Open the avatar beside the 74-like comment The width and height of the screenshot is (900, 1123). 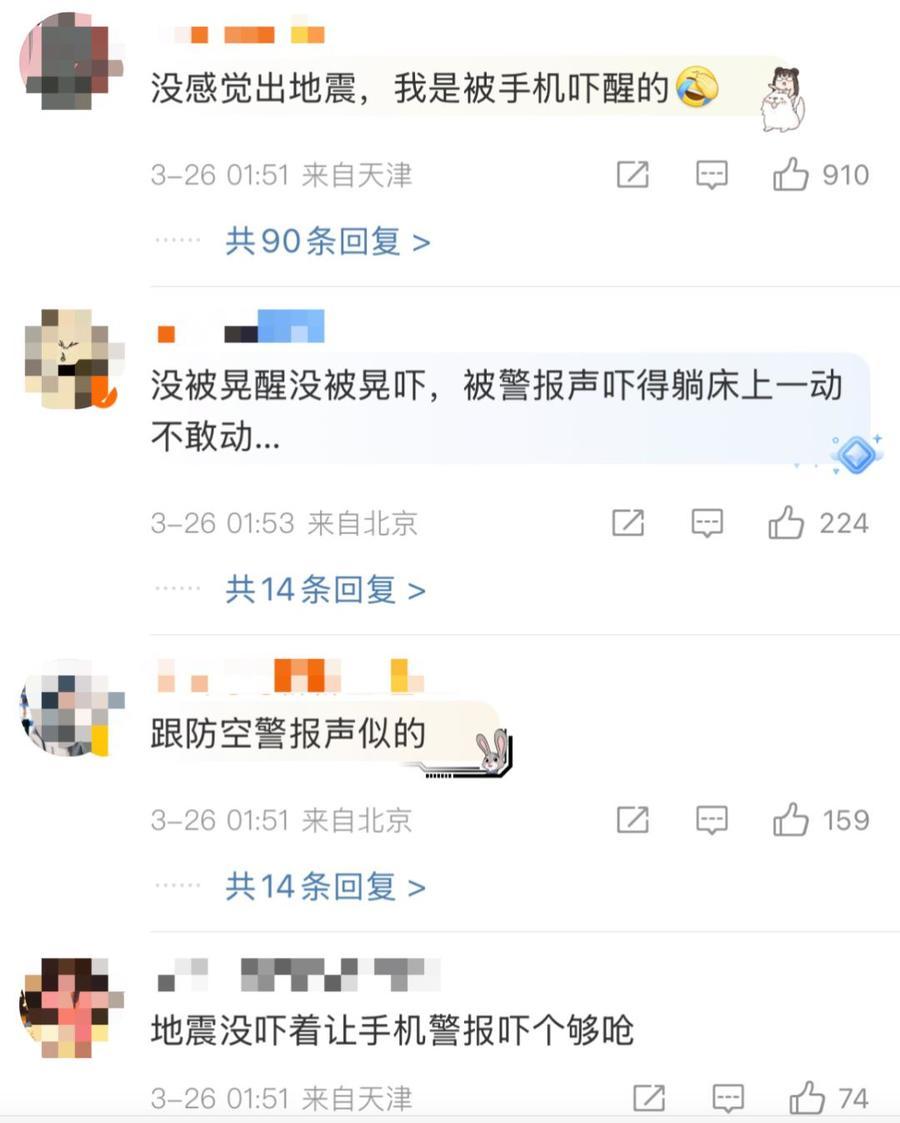click(x=70, y=1006)
